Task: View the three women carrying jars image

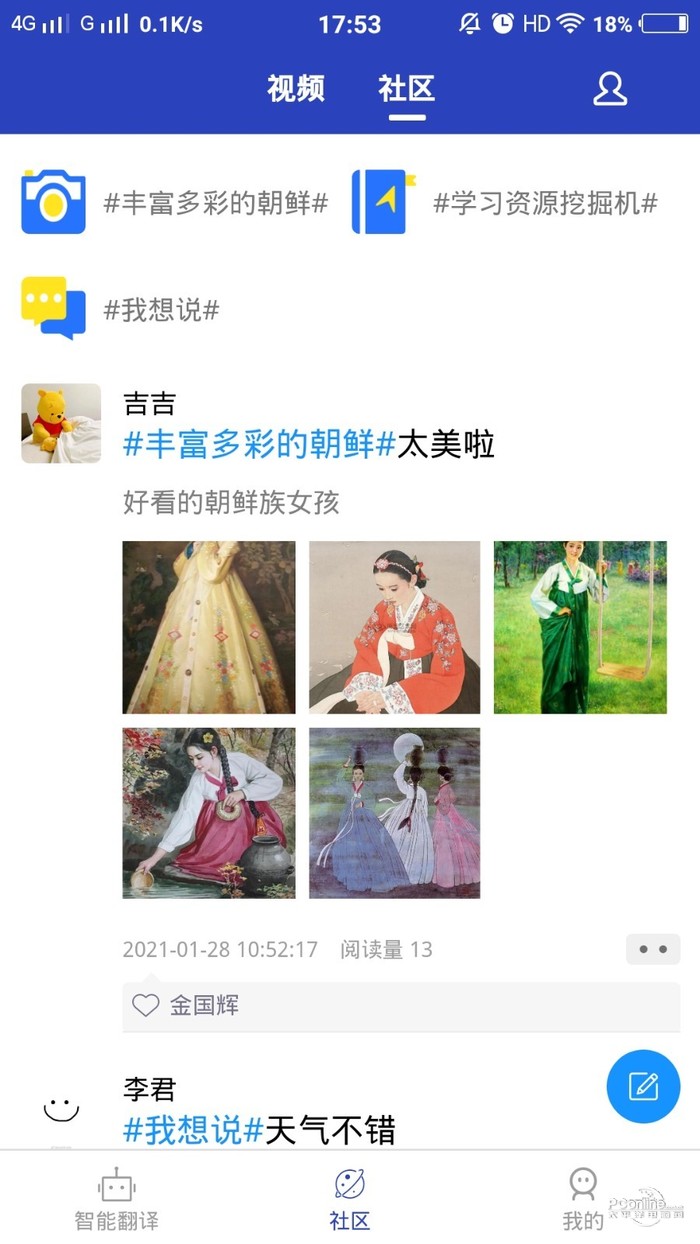Action: point(394,812)
